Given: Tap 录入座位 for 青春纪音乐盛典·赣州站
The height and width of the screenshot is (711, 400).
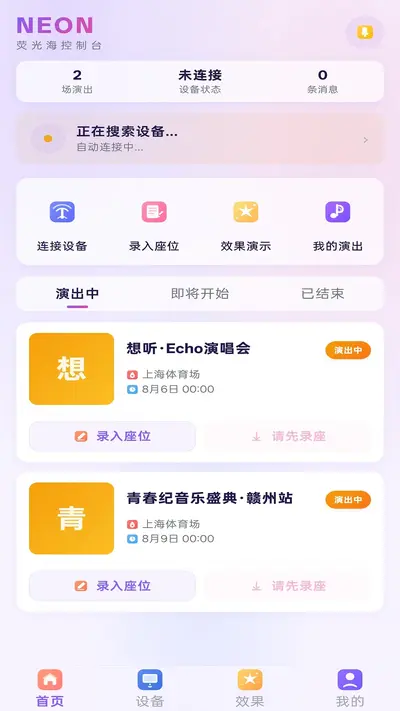Looking at the screenshot, I should click(112, 586).
